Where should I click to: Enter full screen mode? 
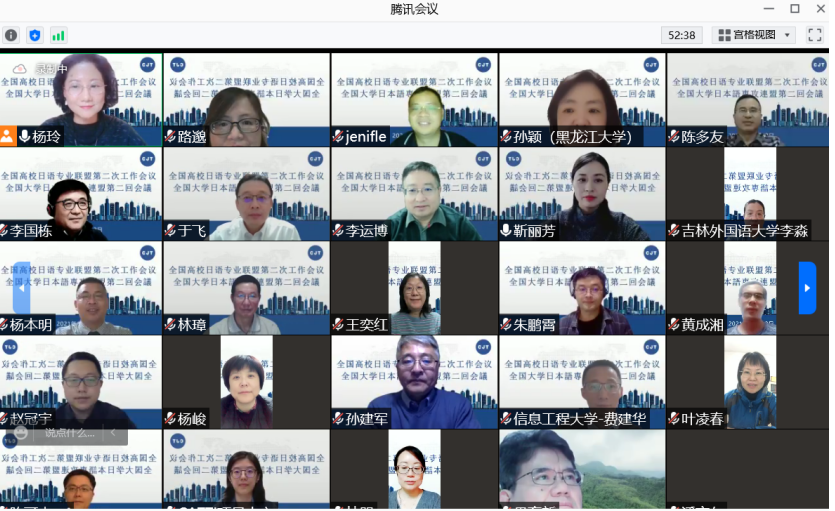[x=814, y=35]
